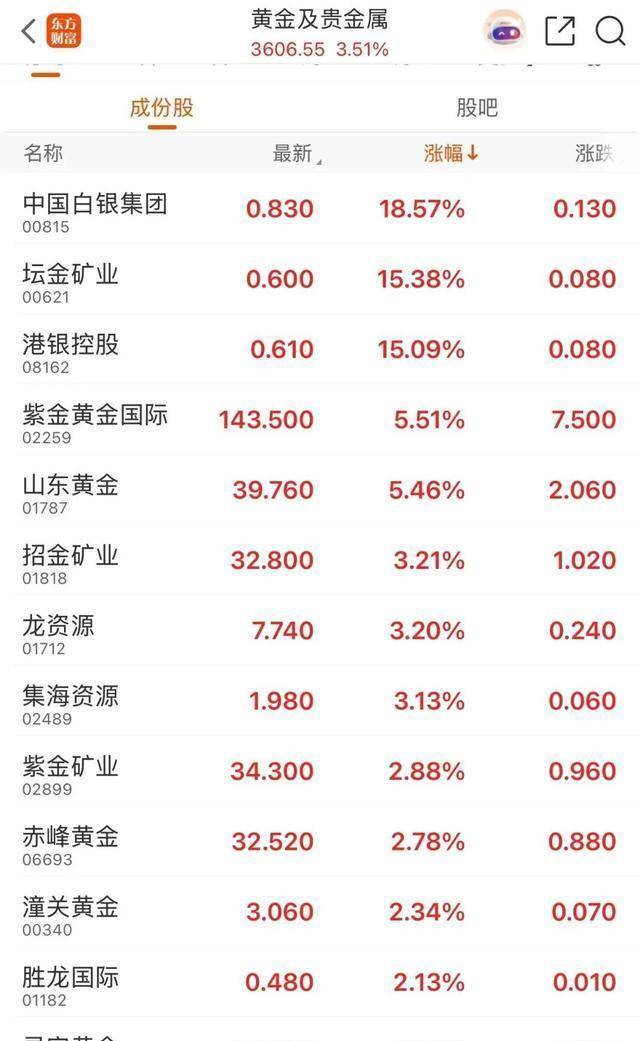Go back using the top-left arrow
The image size is (640, 1041).
pos(28,31)
